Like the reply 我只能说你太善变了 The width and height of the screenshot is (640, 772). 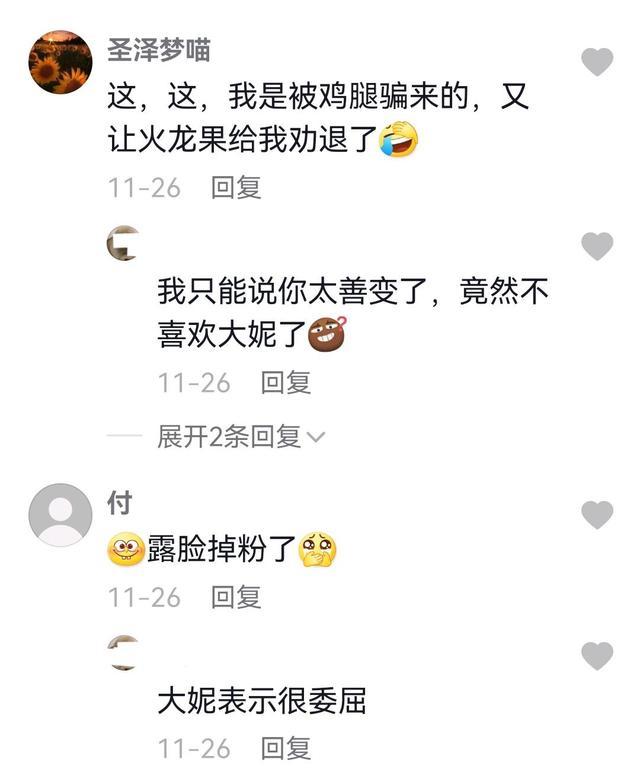coord(597,246)
